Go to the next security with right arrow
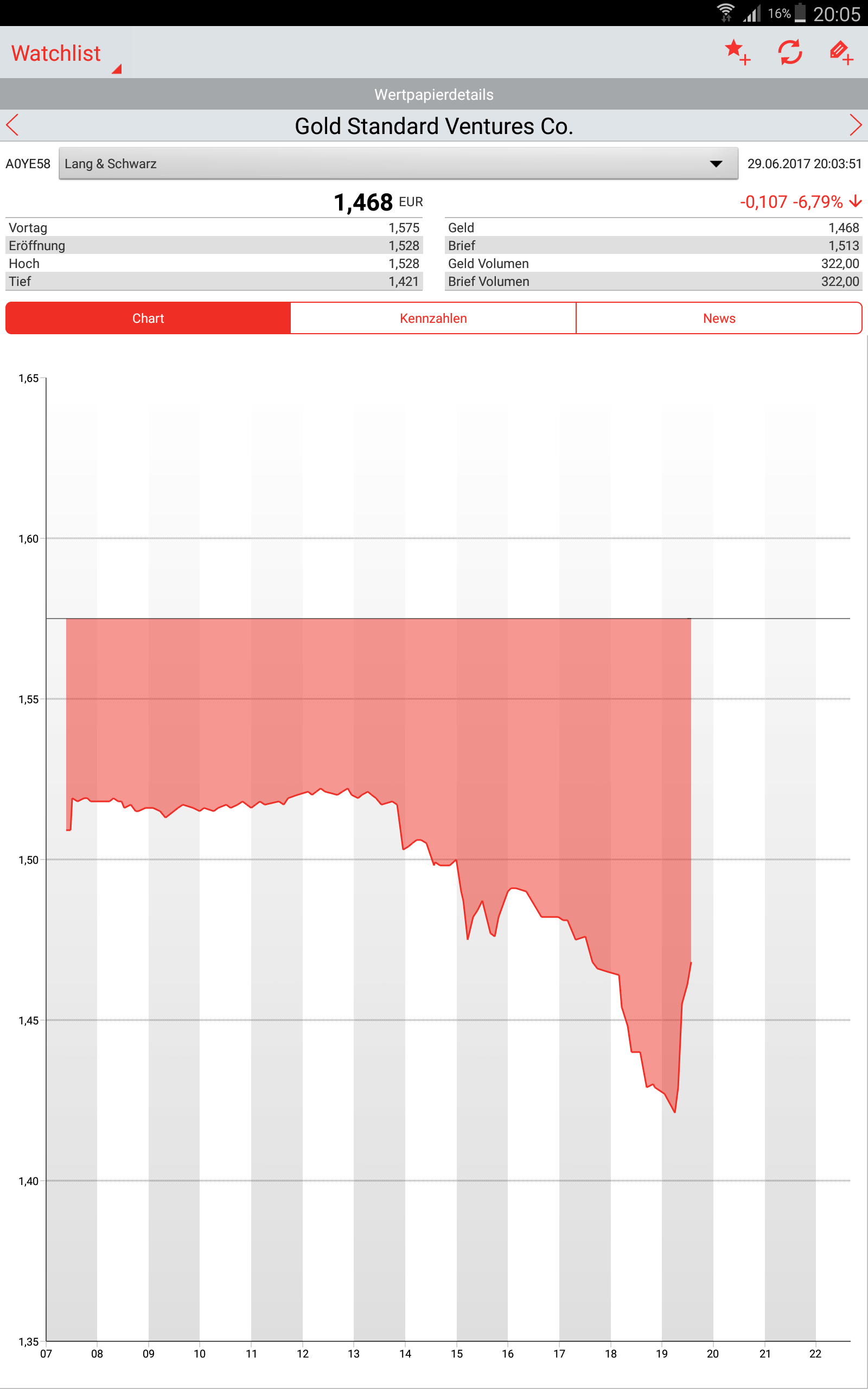 point(855,125)
